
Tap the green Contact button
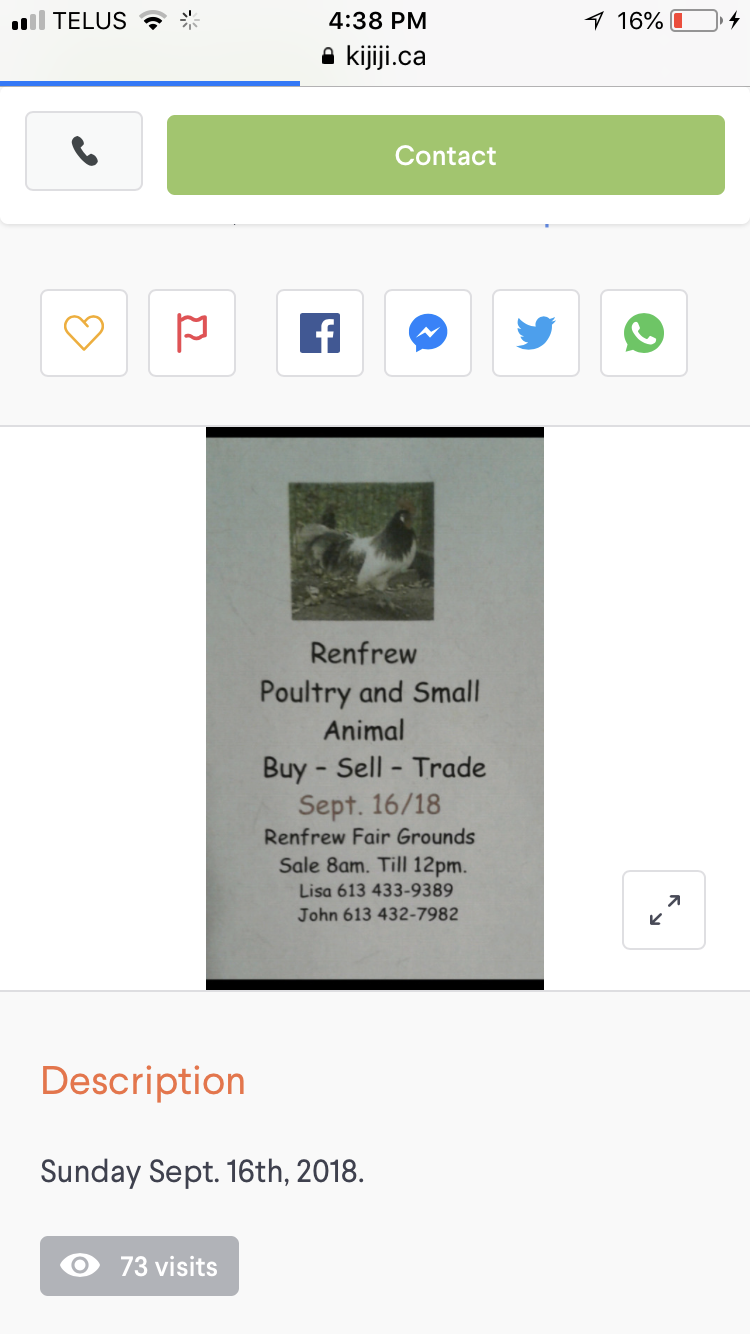[445, 155]
